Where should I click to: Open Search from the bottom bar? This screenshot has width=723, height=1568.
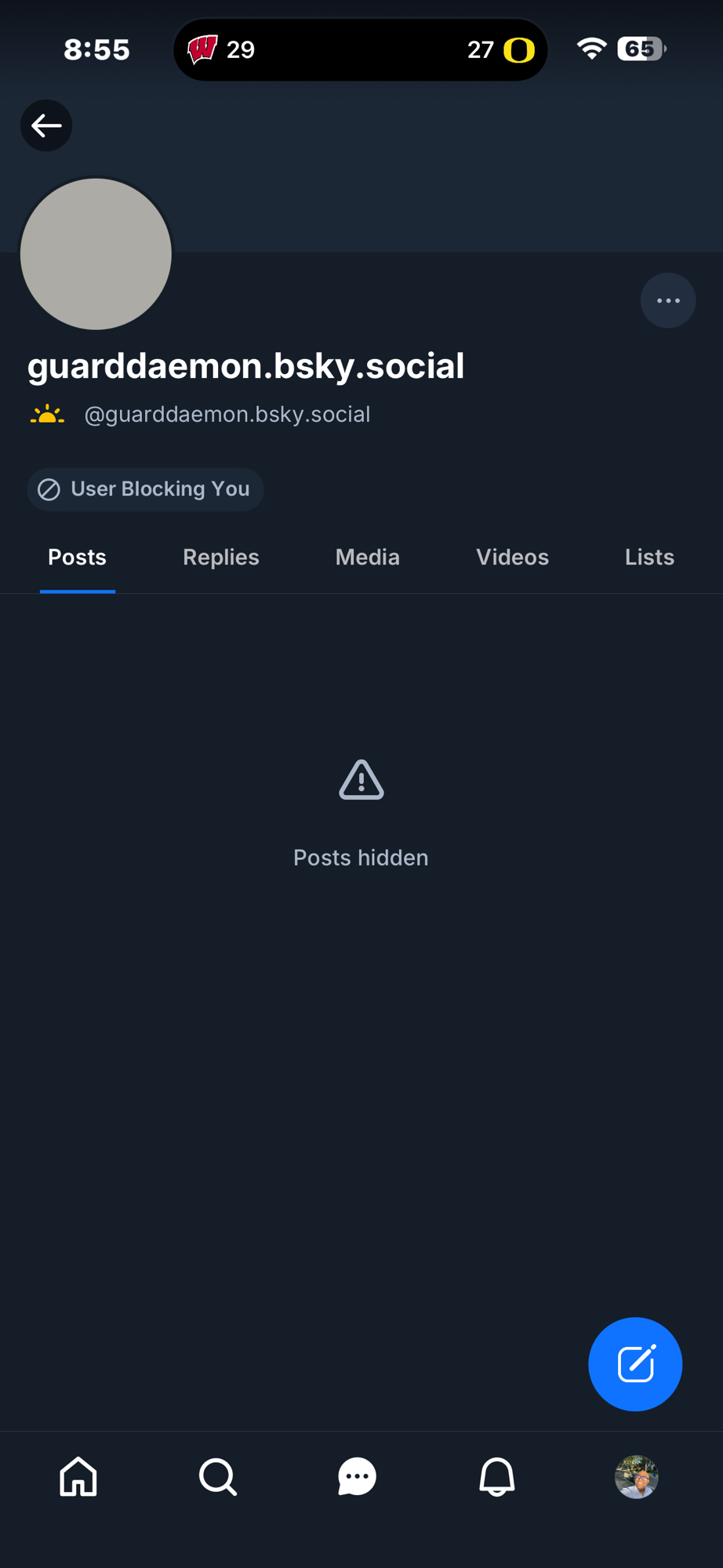point(218,1477)
